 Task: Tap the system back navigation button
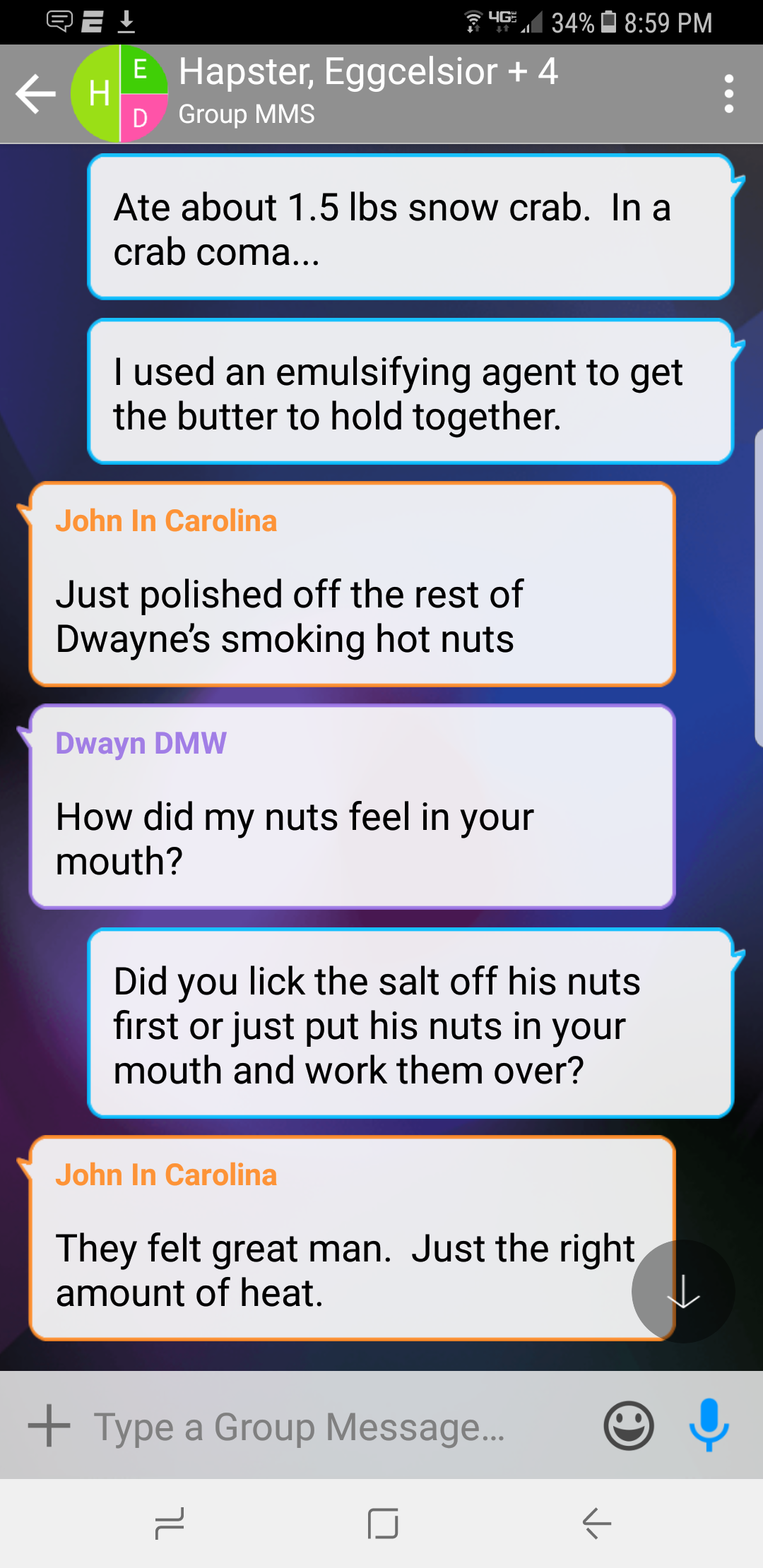[x=596, y=1523]
